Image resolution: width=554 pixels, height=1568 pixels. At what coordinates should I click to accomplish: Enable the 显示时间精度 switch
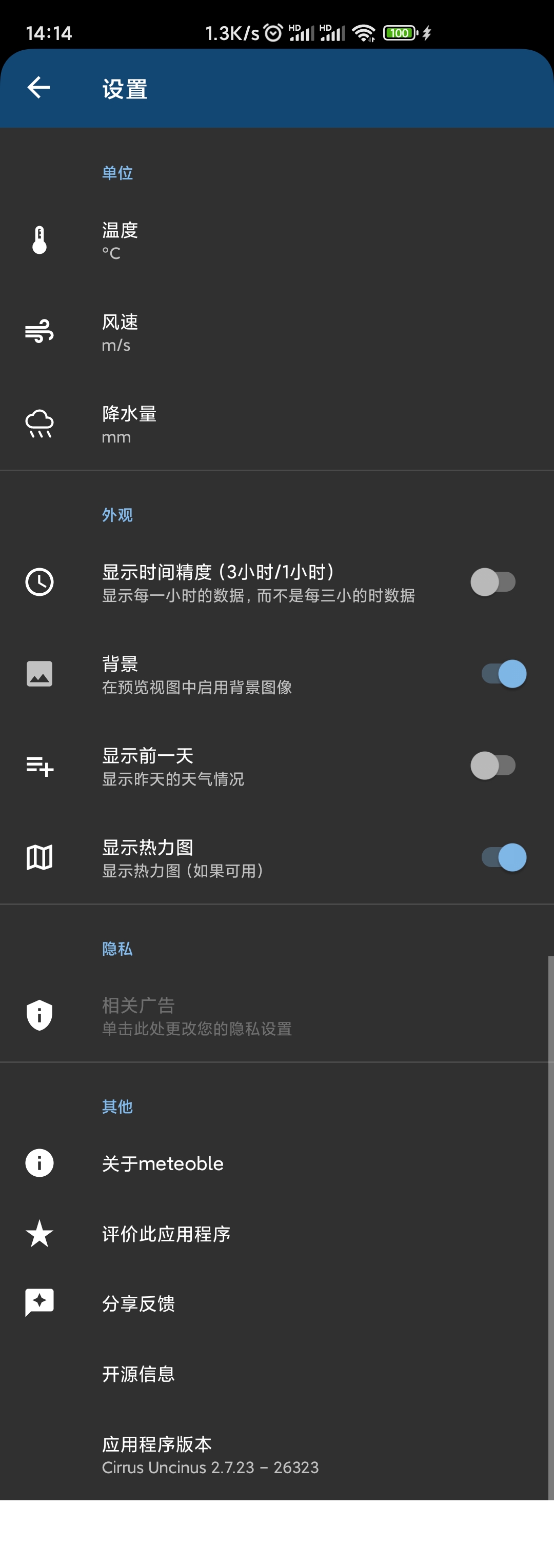pyautogui.click(x=493, y=582)
